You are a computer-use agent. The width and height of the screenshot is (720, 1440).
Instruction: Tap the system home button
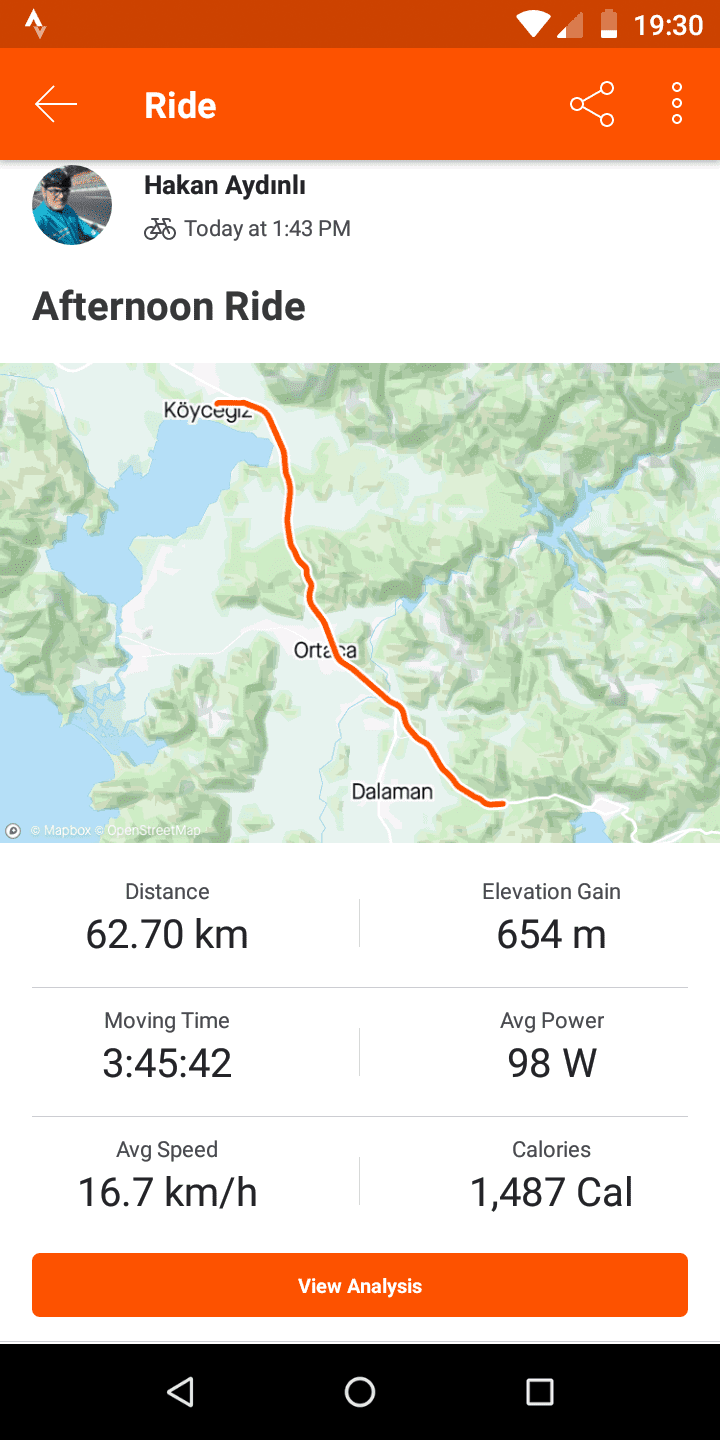click(360, 1391)
